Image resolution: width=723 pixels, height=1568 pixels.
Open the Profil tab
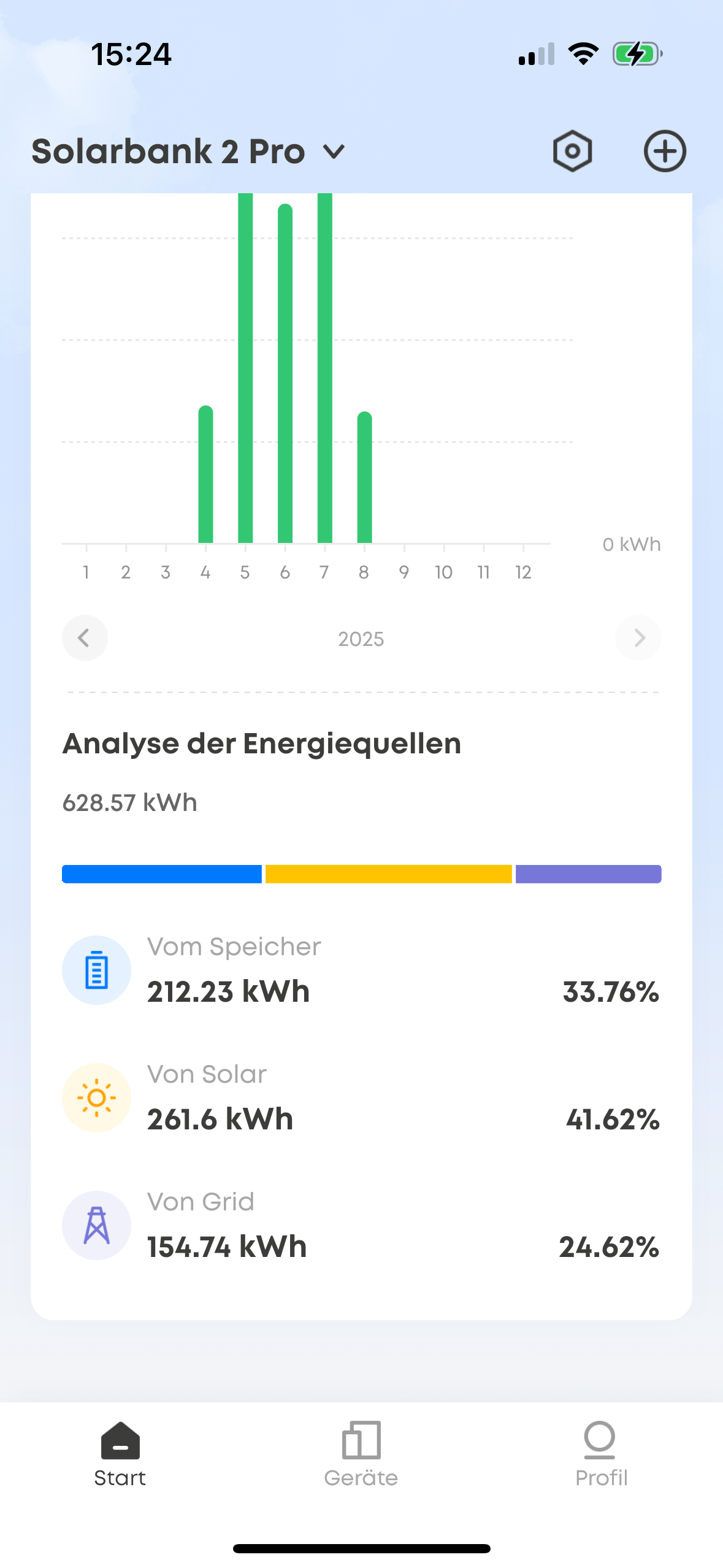tap(601, 1454)
